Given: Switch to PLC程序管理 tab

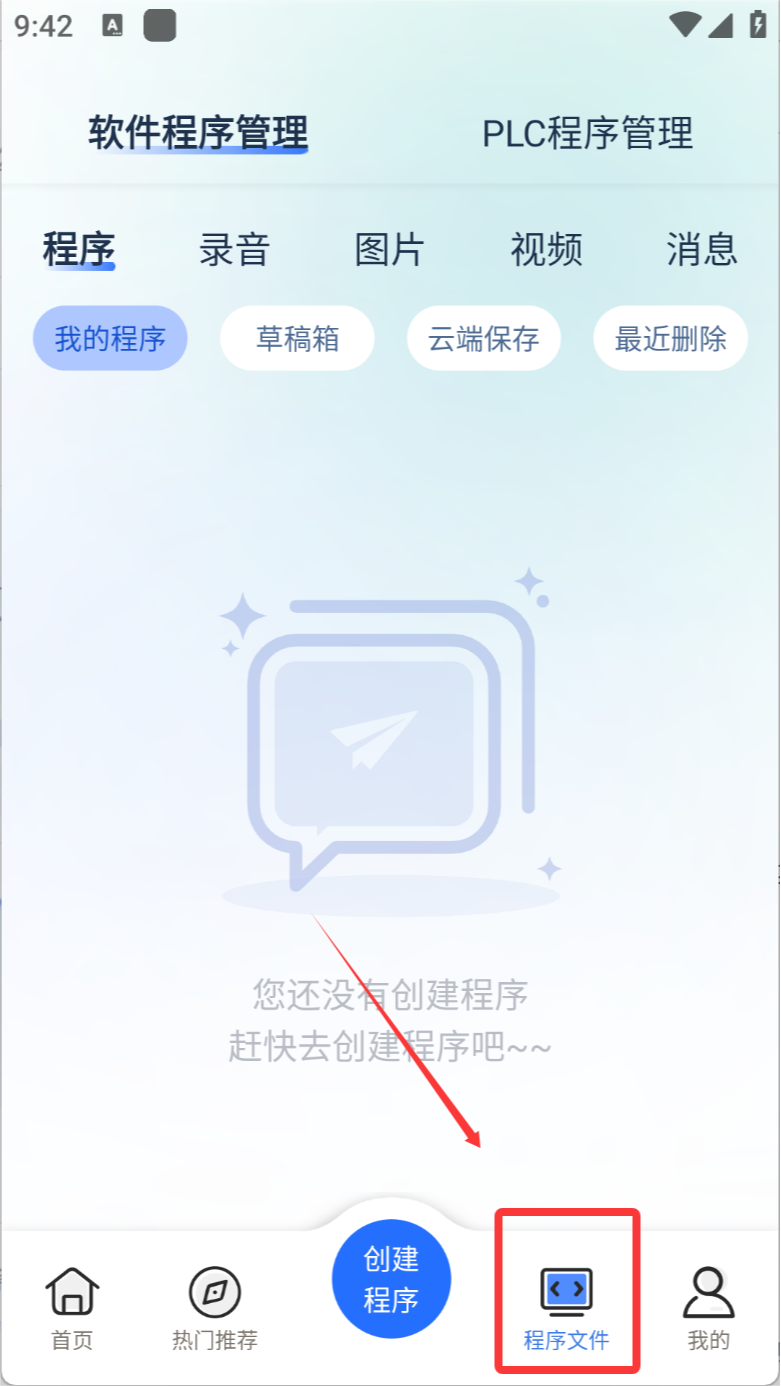Looking at the screenshot, I should [x=587, y=133].
